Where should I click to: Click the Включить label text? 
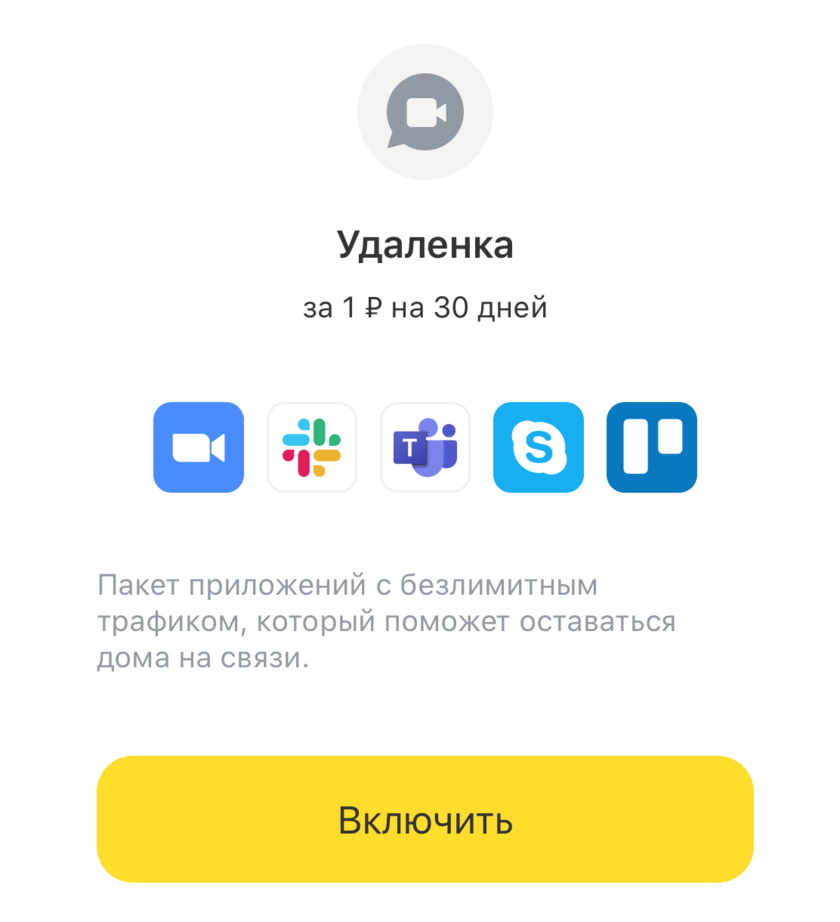pyautogui.click(x=425, y=821)
